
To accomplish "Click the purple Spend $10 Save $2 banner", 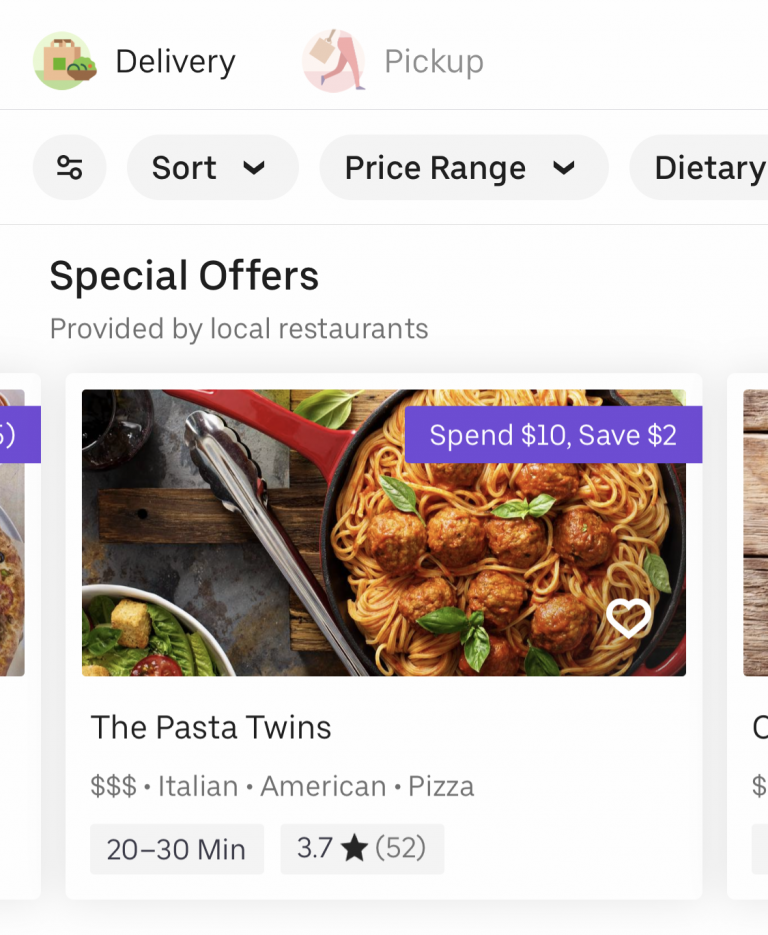I will point(554,434).
